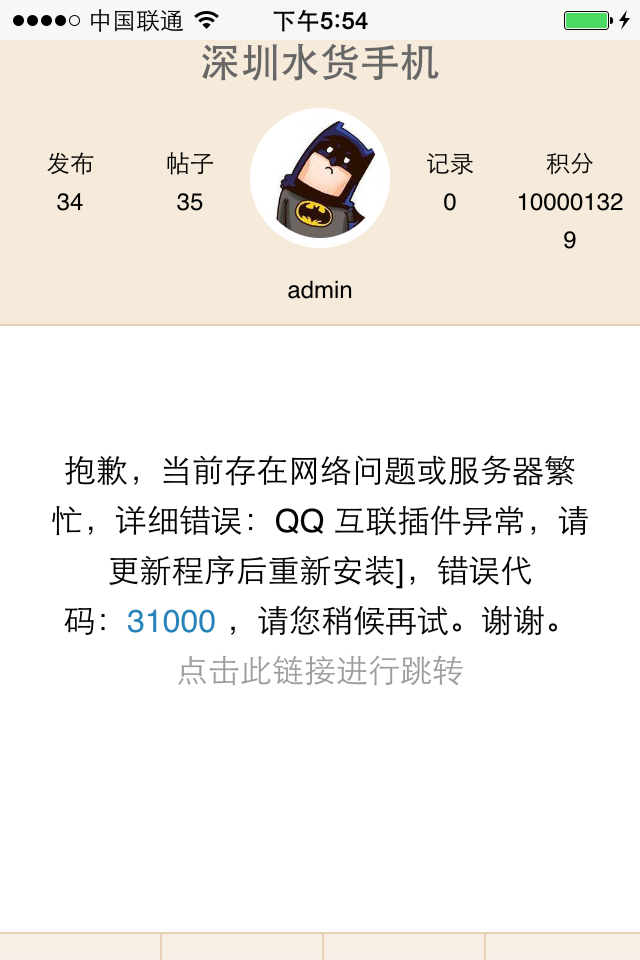Tap the Batman profile avatar
640x960 pixels.
[x=320, y=178]
